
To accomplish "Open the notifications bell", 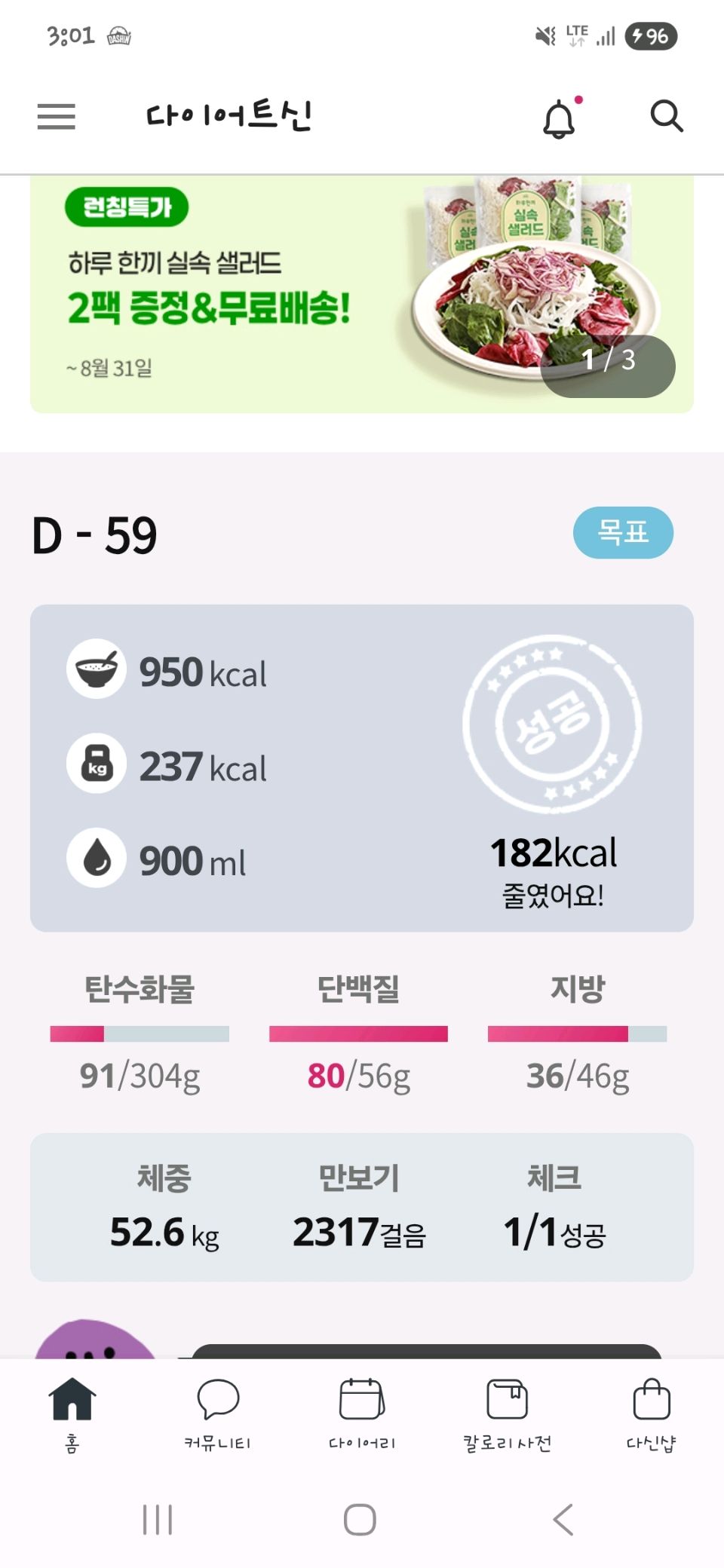I will click(x=559, y=118).
